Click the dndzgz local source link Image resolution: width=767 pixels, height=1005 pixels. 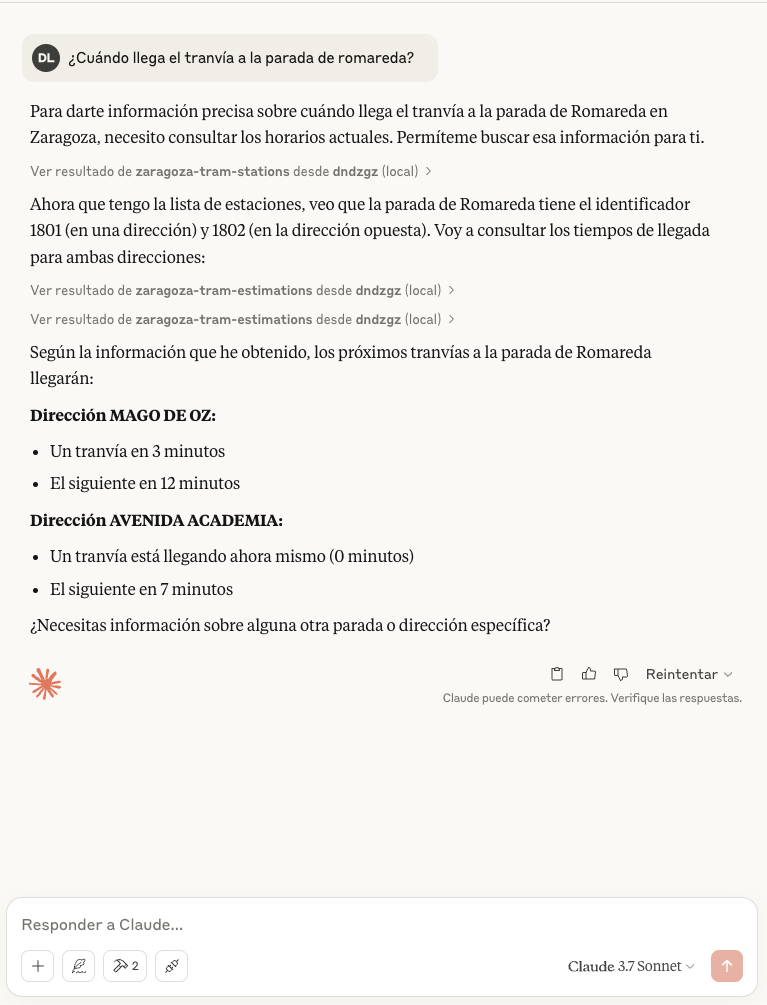coord(355,171)
